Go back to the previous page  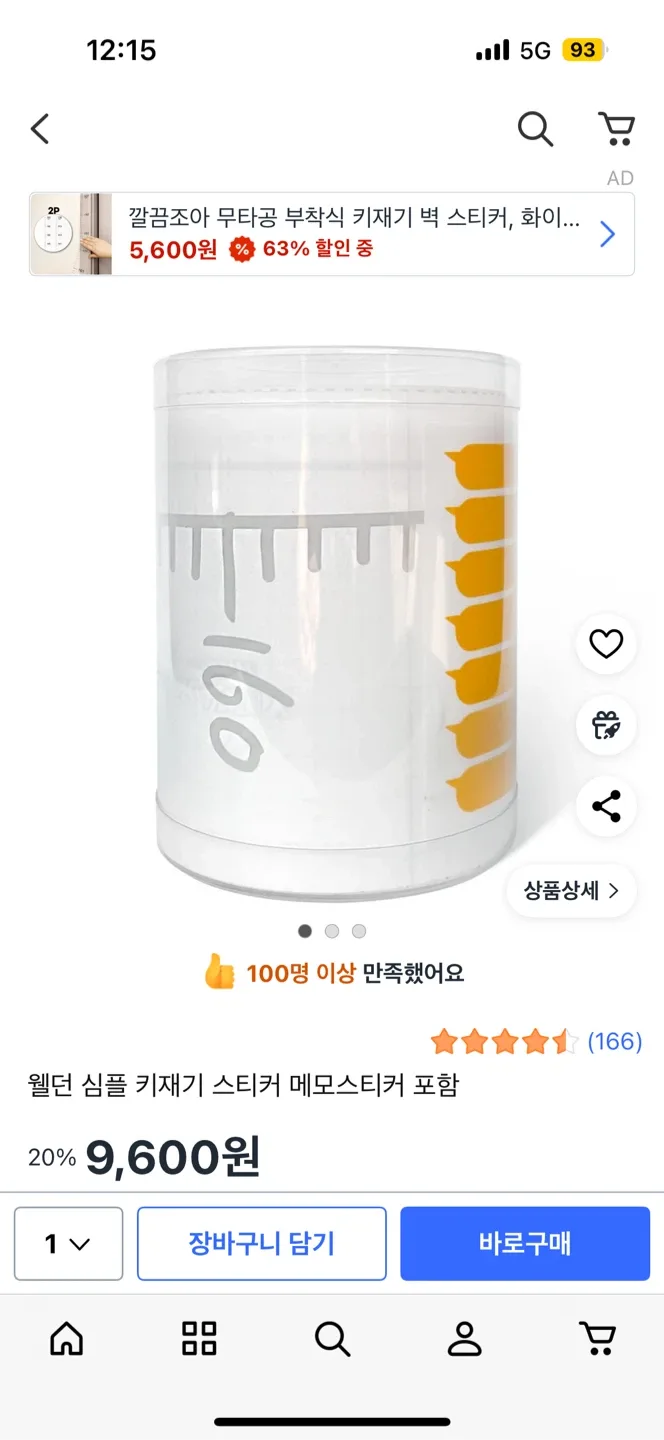(x=40, y=129)
